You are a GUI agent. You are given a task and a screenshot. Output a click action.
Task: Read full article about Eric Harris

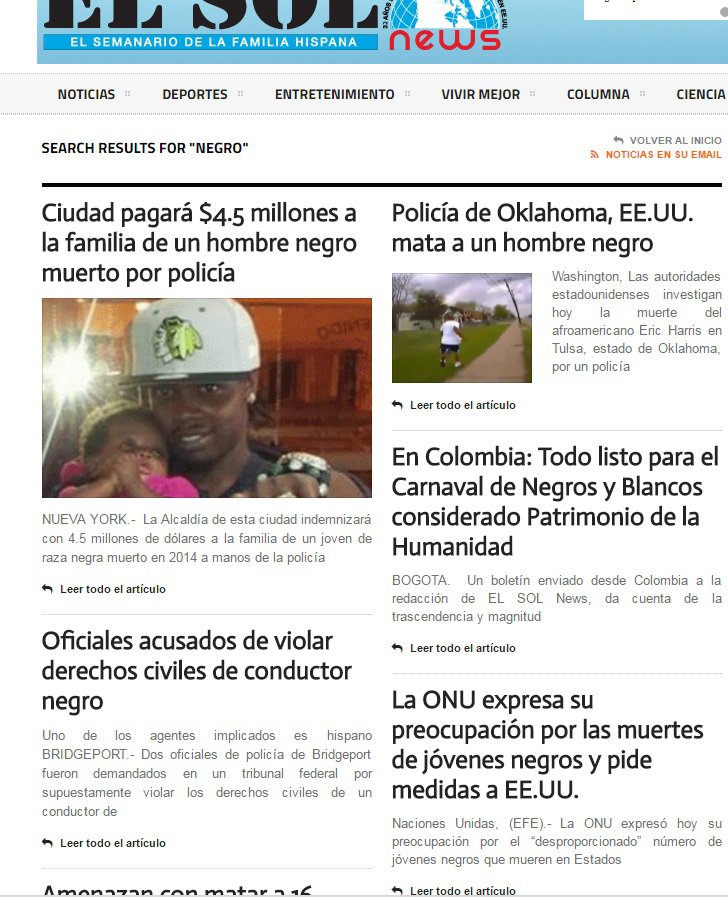[462, 405]
